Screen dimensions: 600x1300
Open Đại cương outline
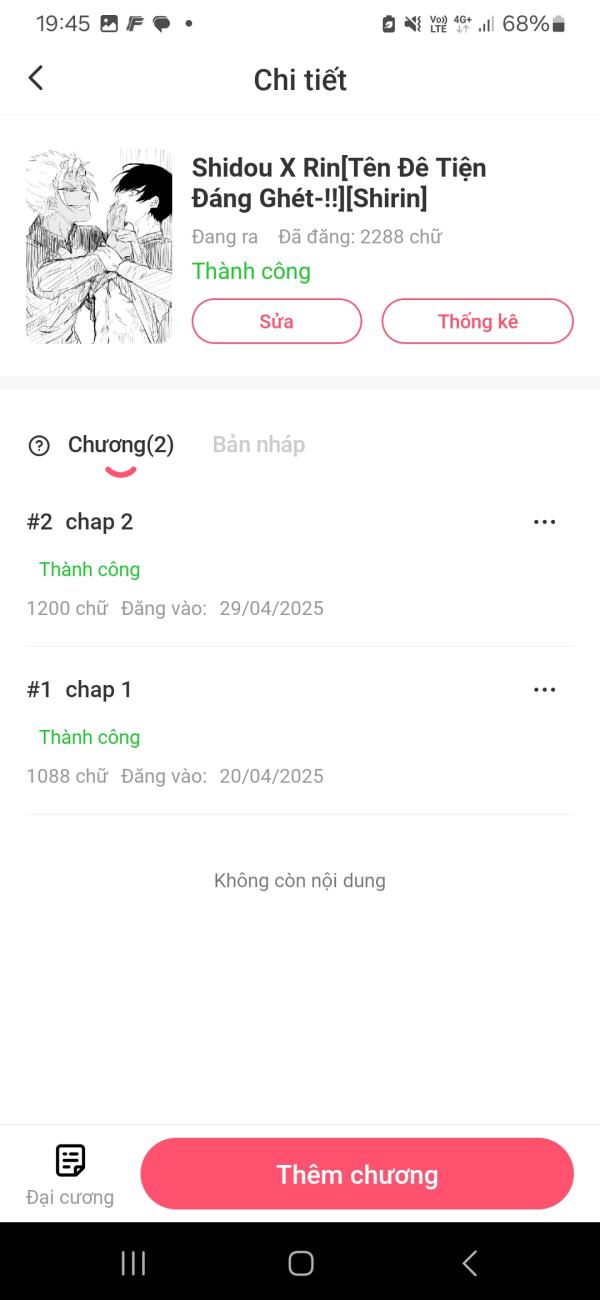[x=70, y=1174]
